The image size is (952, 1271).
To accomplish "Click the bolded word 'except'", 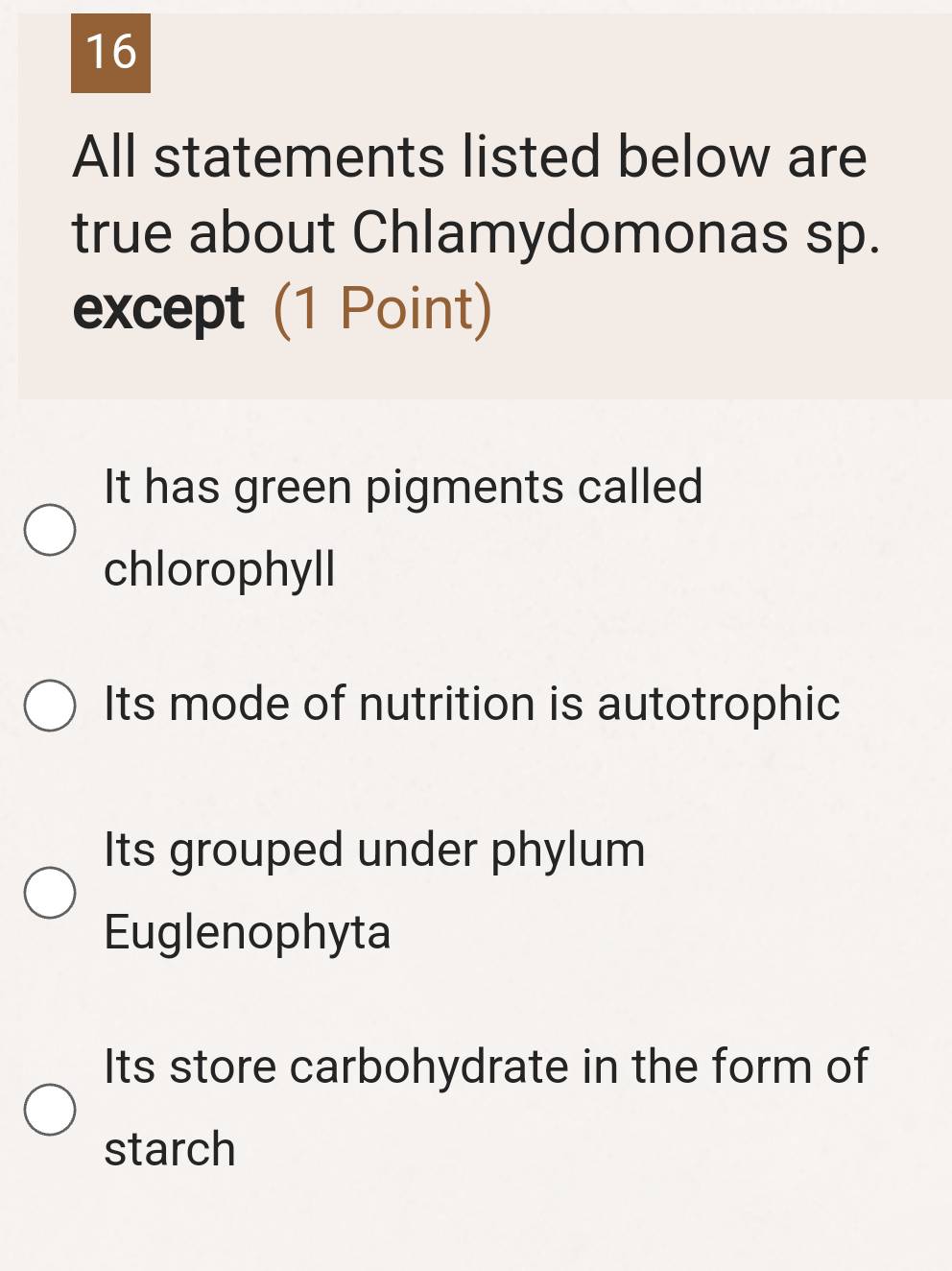I will point(159,307).
